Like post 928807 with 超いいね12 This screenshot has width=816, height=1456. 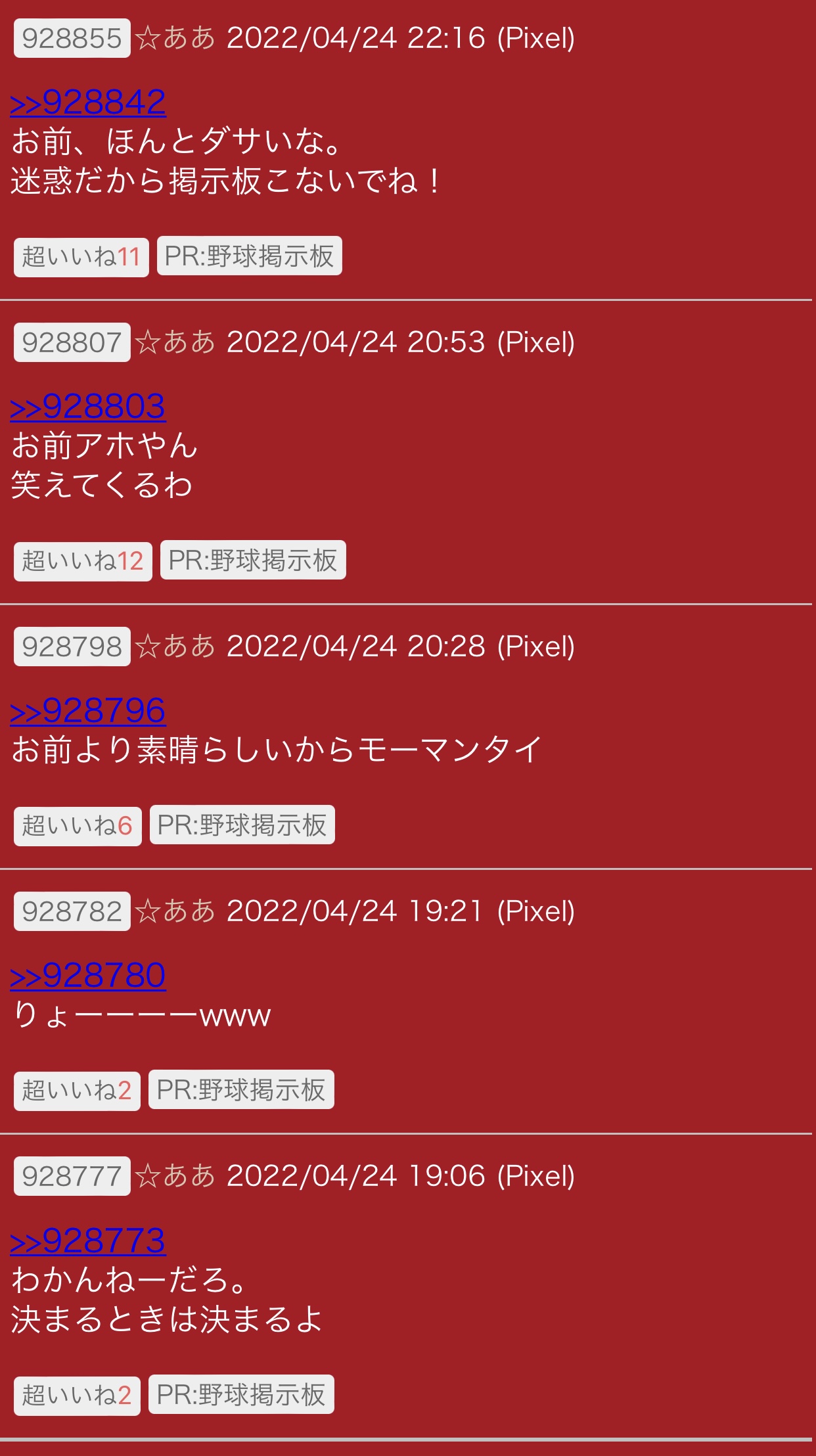[83, 561]
